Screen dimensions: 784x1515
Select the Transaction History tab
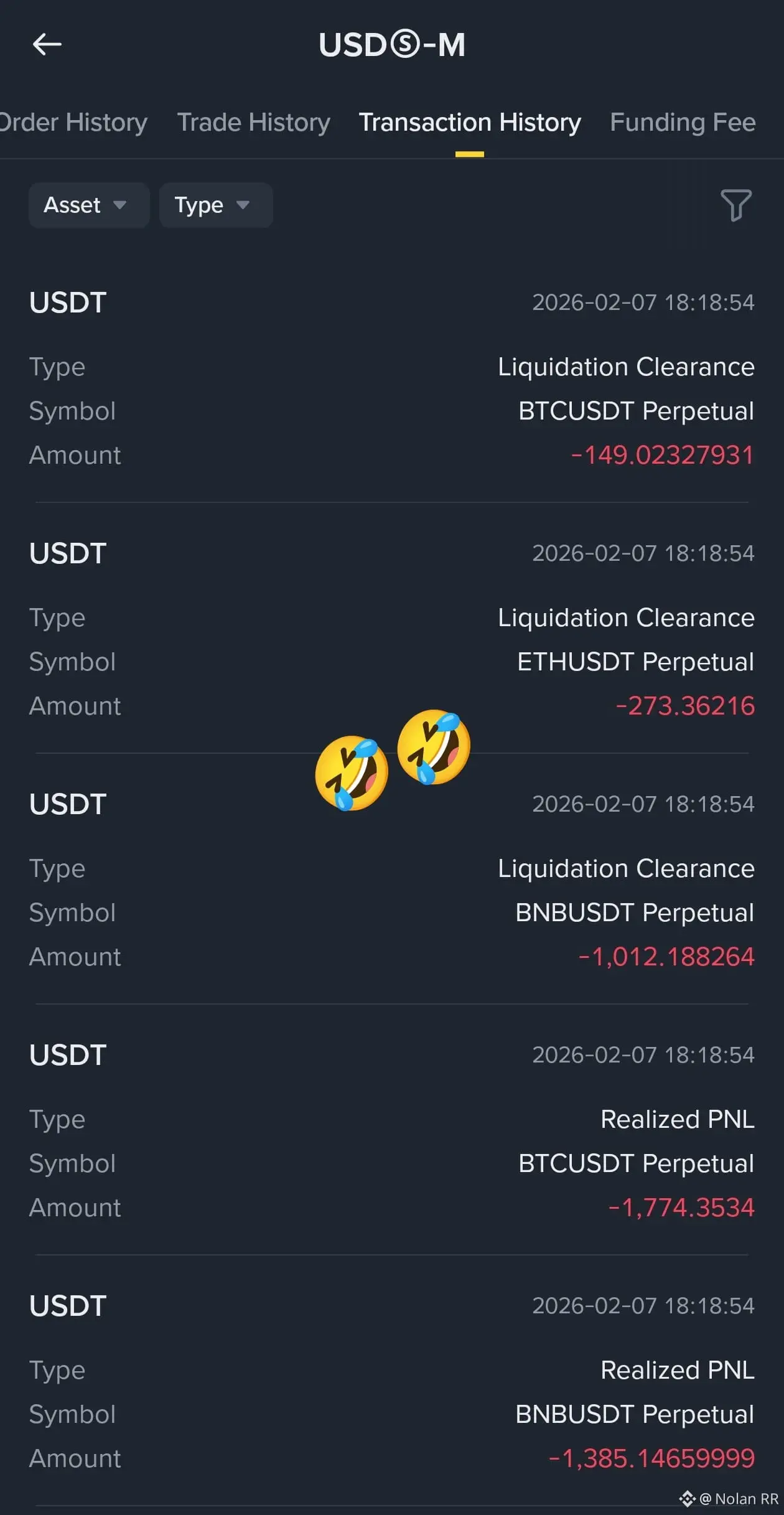(x=470, y=122)
